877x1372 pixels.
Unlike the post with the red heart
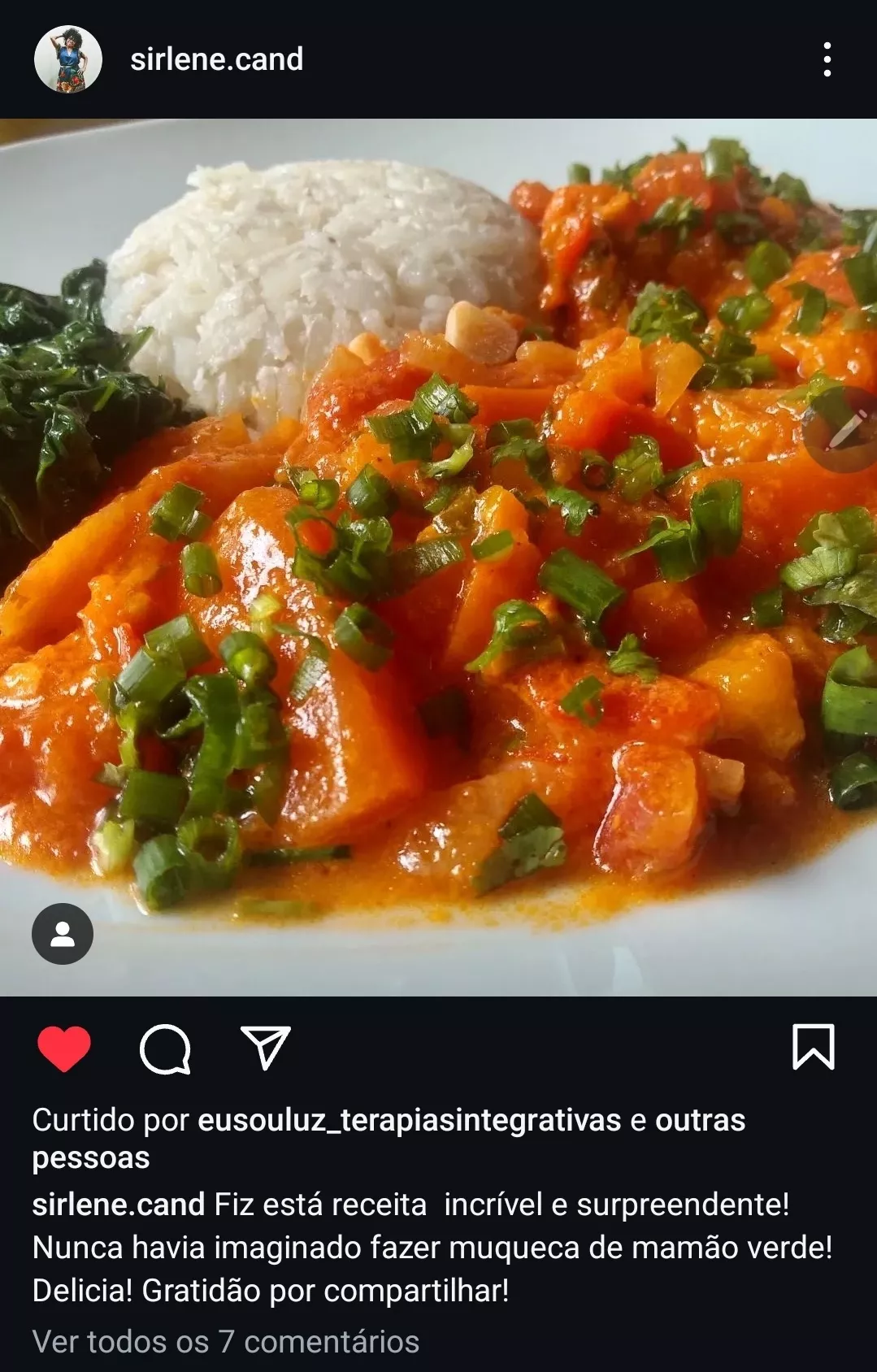click(64, 1049)
